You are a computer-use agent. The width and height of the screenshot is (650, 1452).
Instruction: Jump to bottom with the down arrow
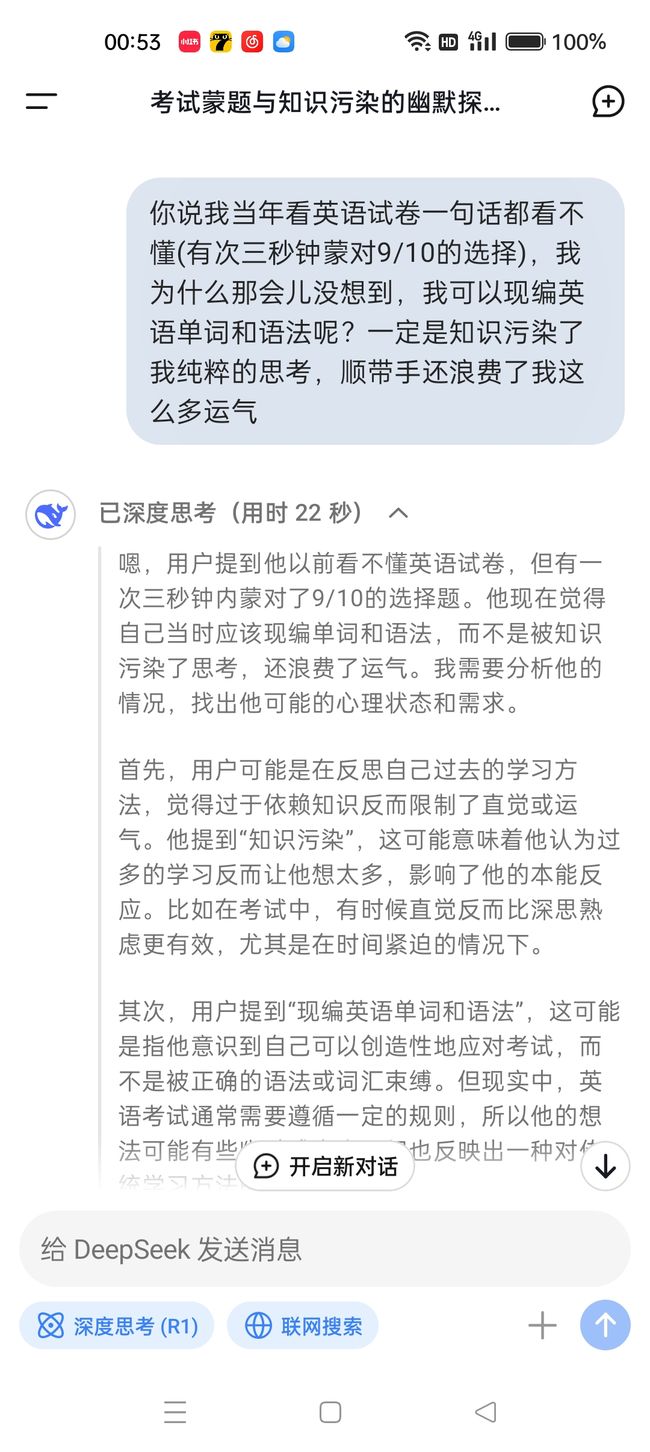pyautogui.click(x=605, y=1166)
